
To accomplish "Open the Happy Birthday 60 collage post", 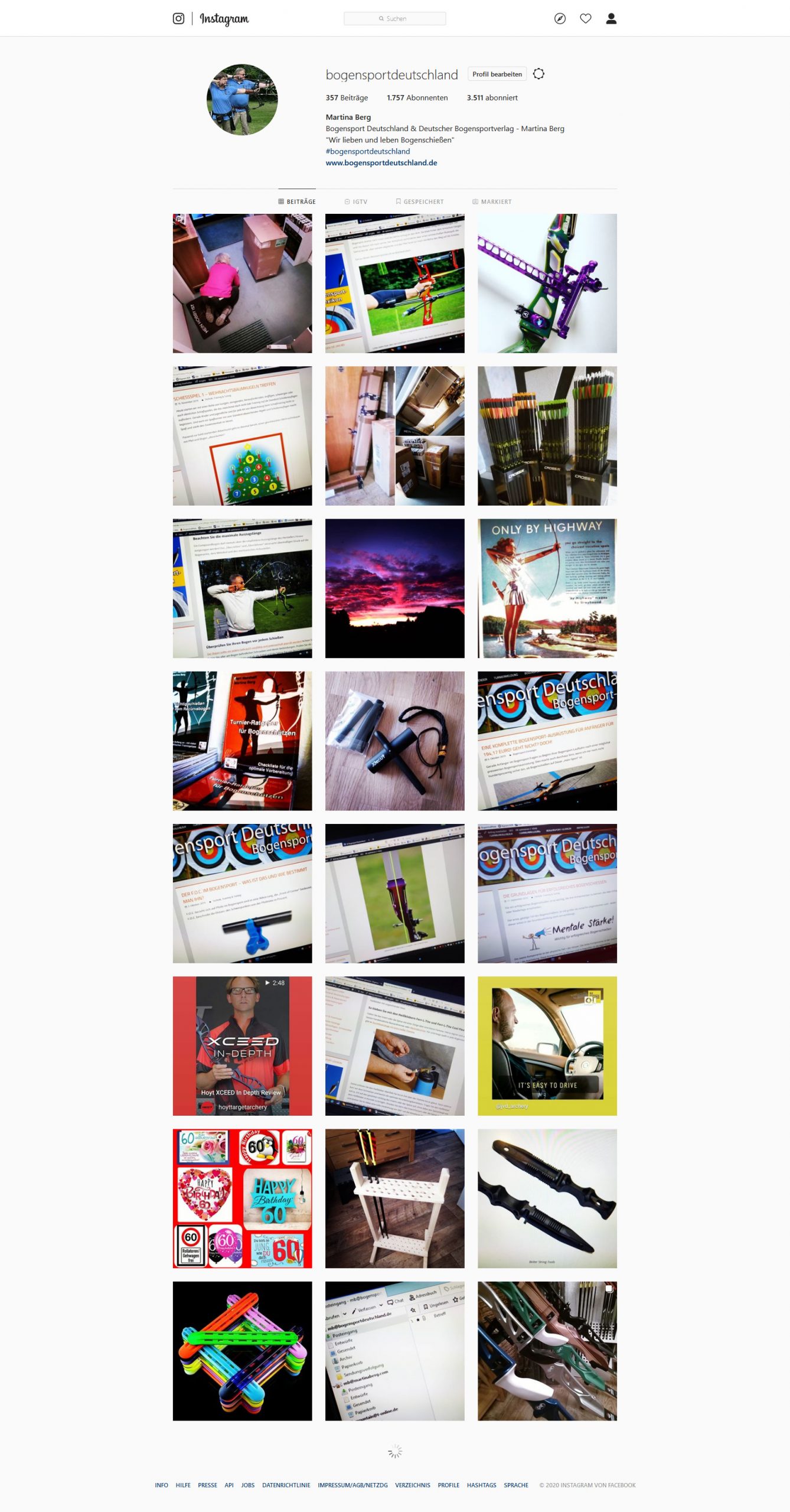I will click(242, 1198).
